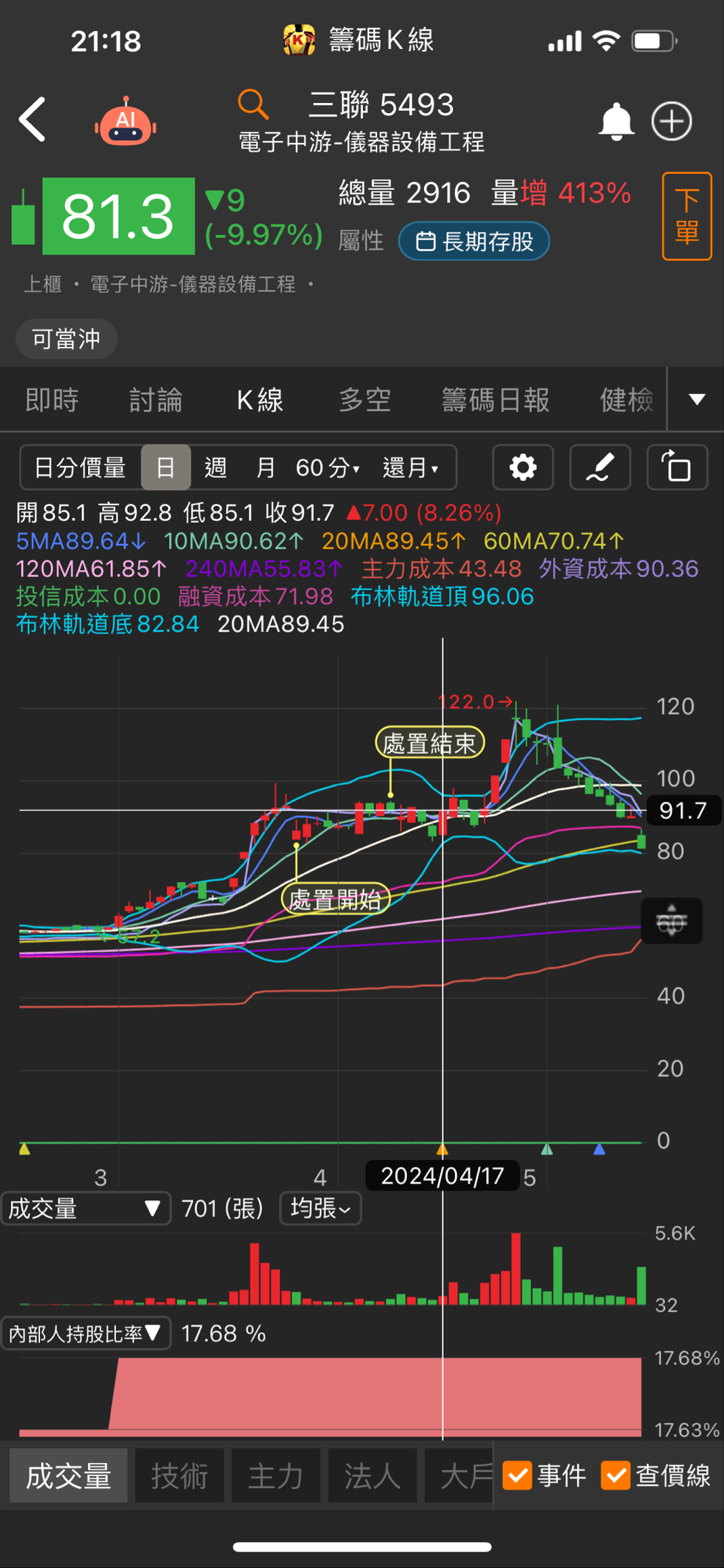Click the 長期存股 attribute chip
The image size is (724, 1568).
pyautogui.click(x=473, y=240)
